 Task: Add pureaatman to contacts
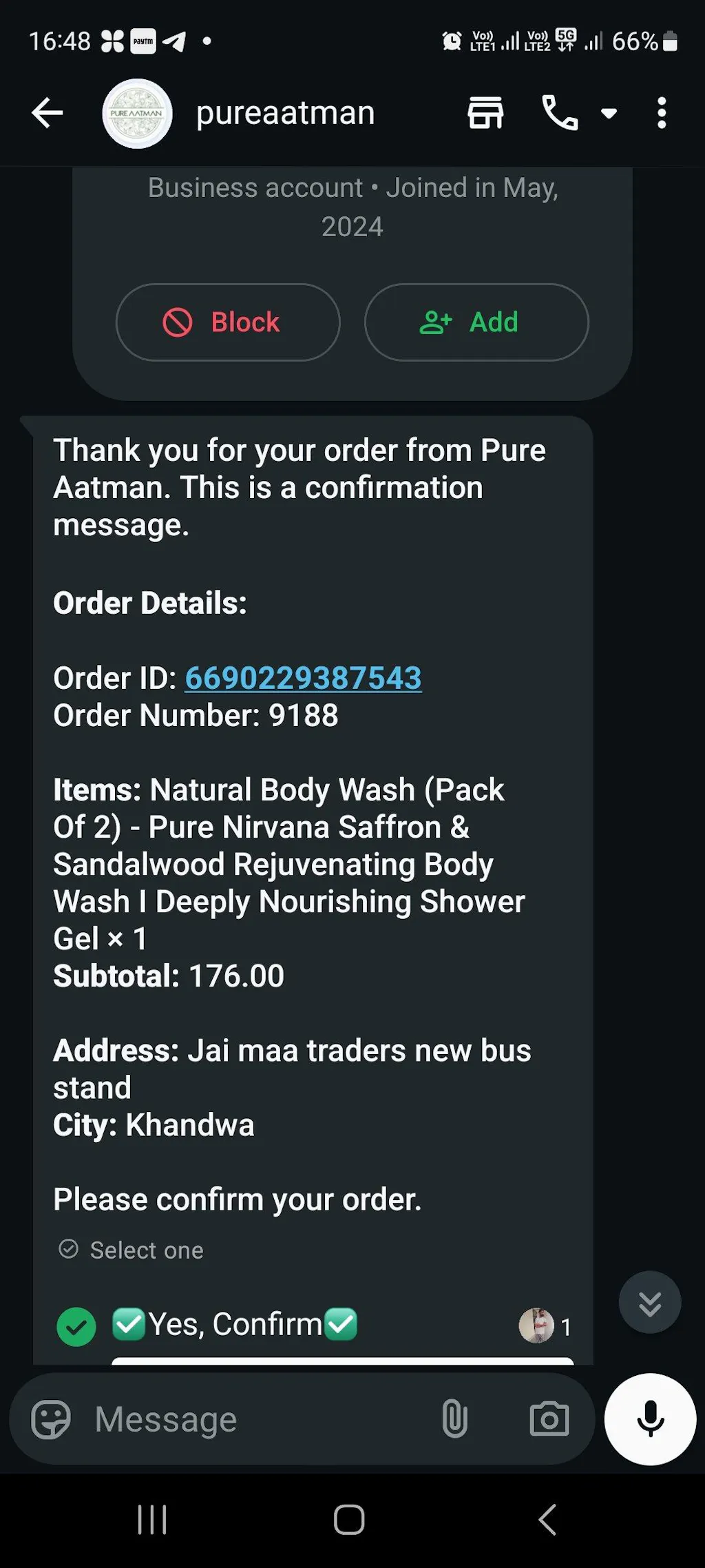476,322
